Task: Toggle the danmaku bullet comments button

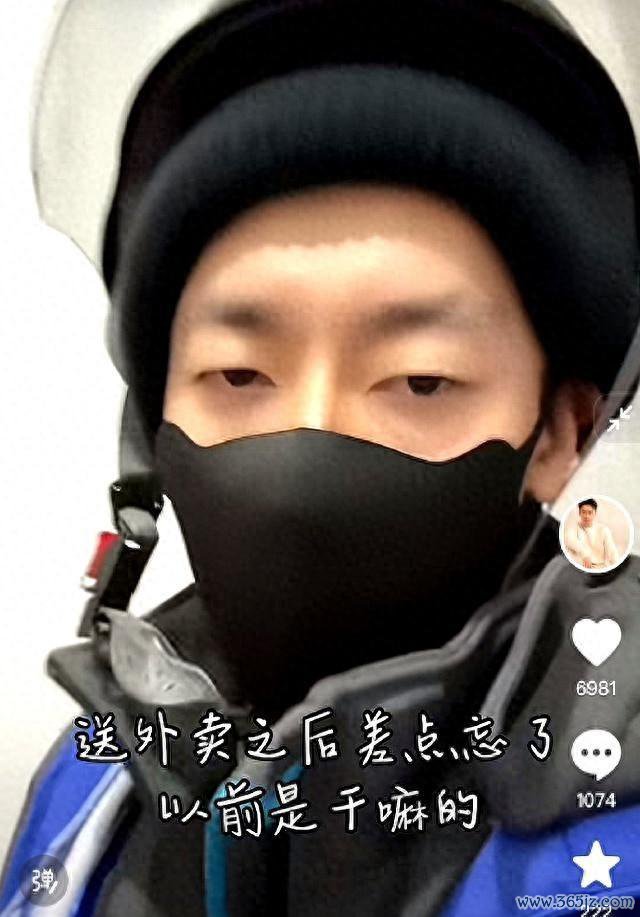Action: click(40, 880)
